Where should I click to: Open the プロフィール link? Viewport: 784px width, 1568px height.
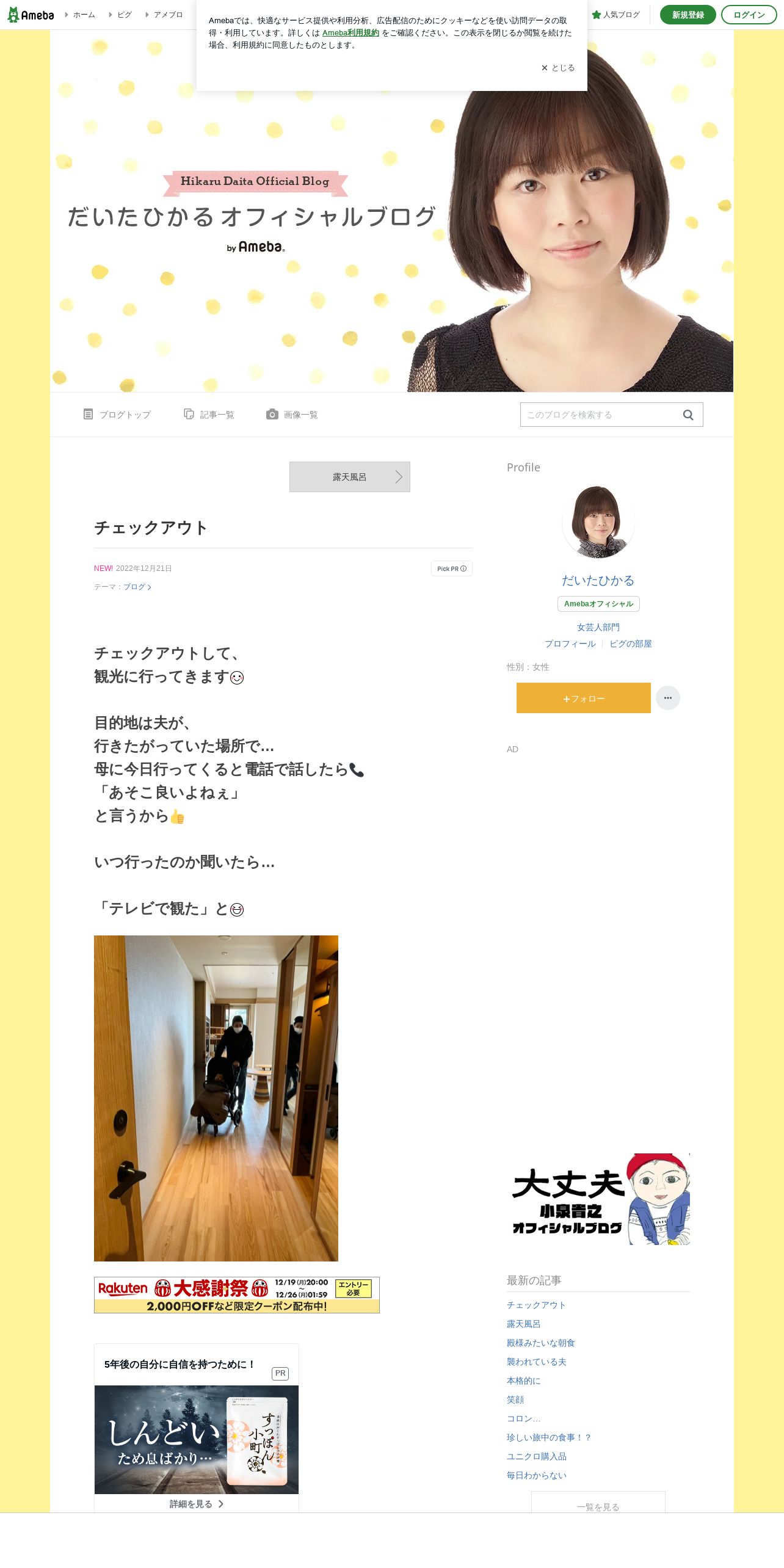[570, 644]
